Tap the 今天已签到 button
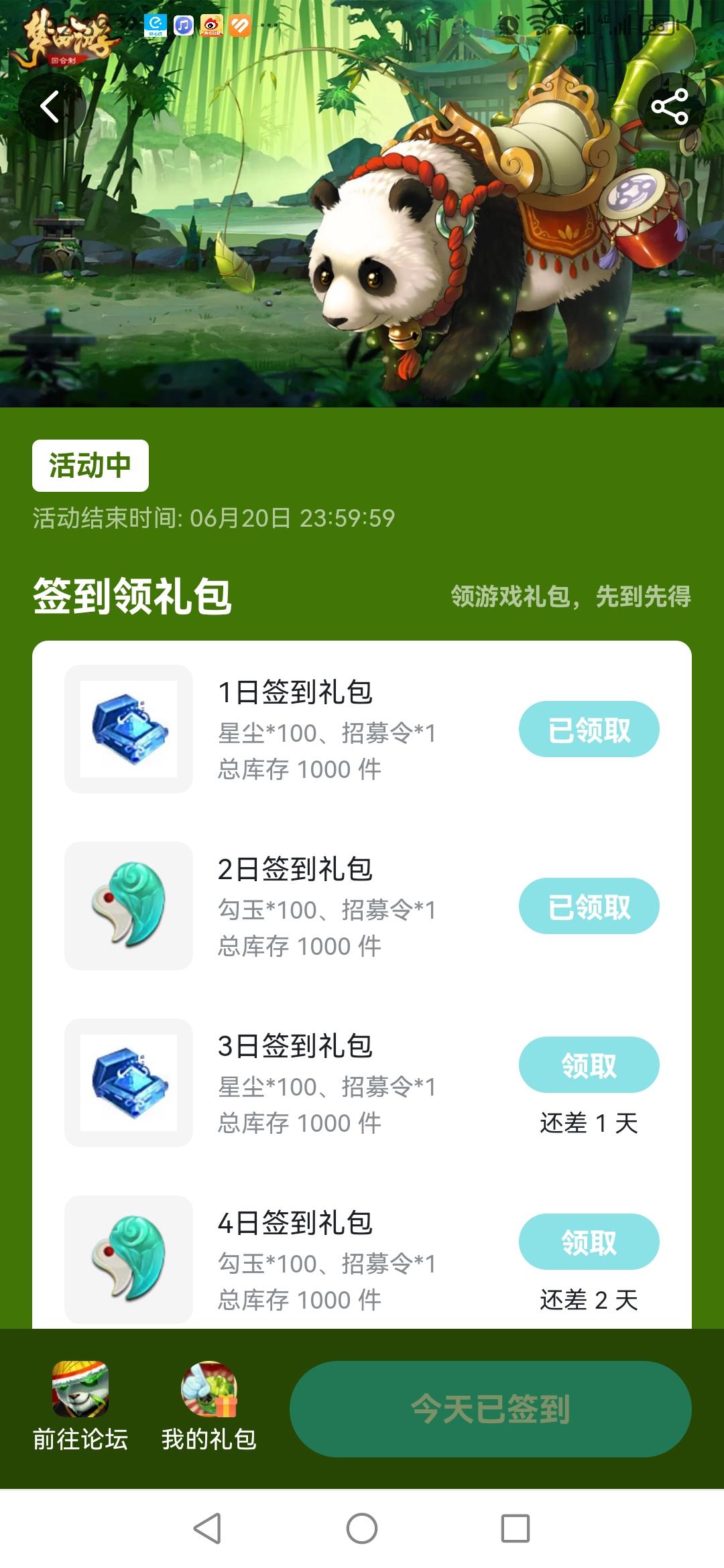Image resolution: width=724 pixels, height=1568 pixels. coord(490,1409)
